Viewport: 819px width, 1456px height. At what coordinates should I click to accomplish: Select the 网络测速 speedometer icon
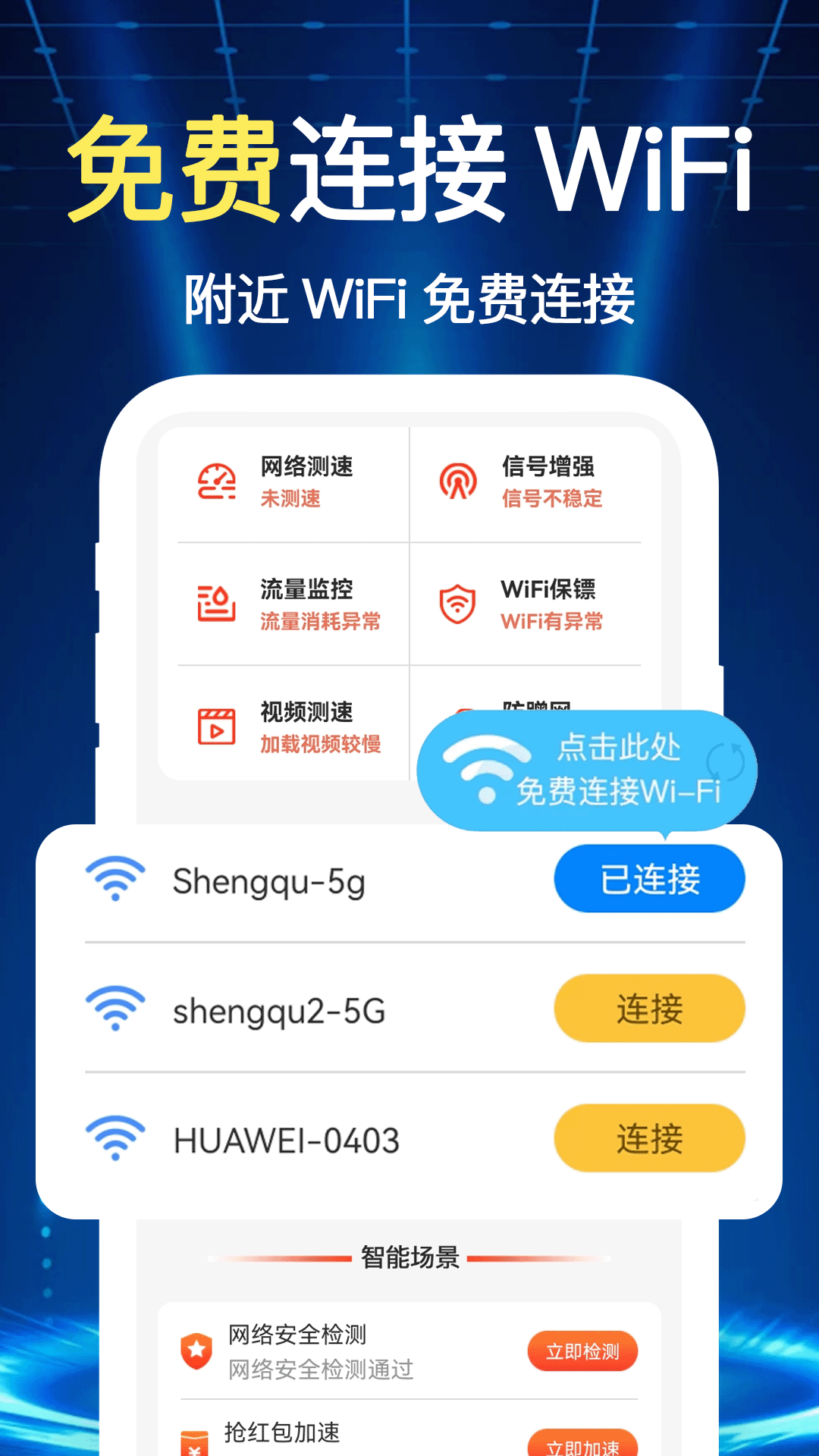click(x=216, y=480)
